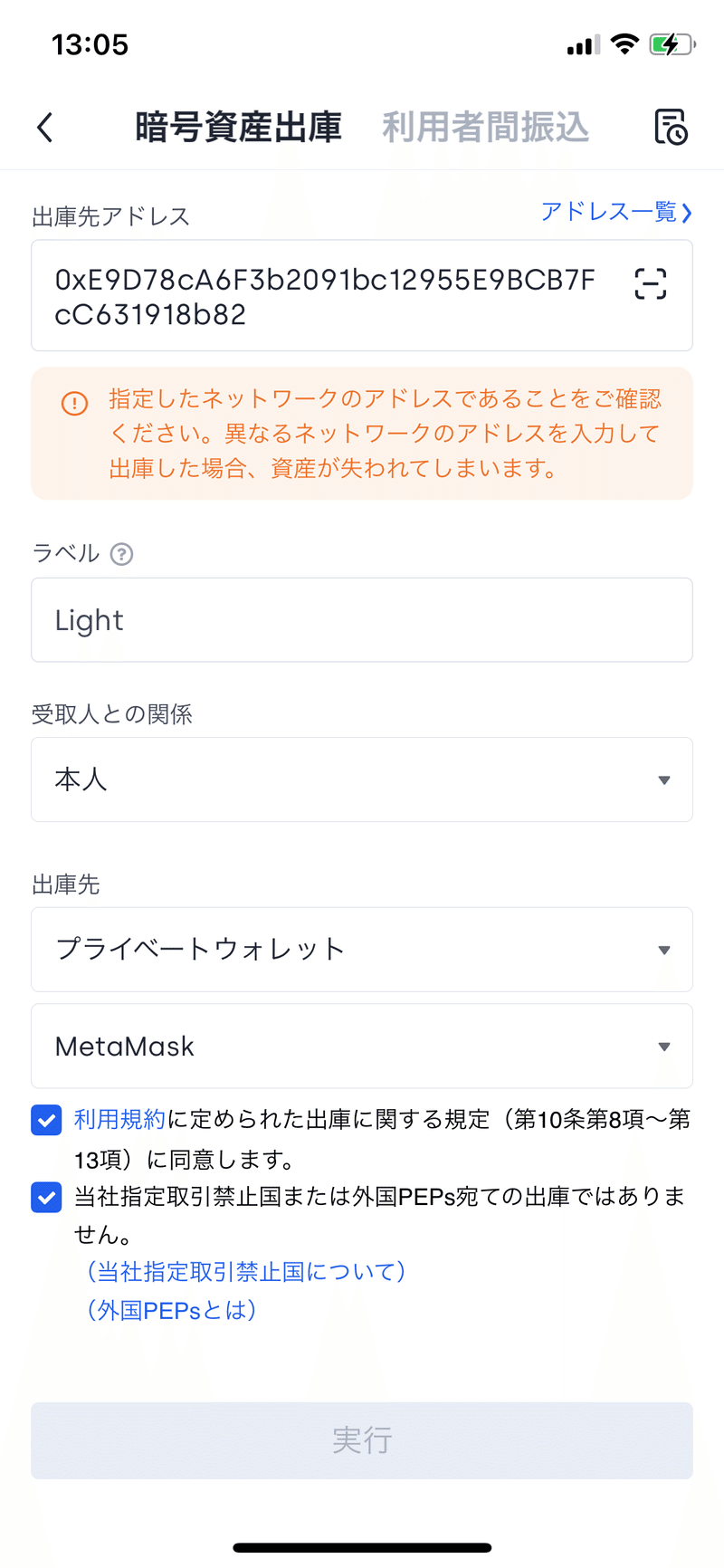724x1568 pixels.
Task: Open the アドレス一覧 link
Action: (x=616, y=212)
